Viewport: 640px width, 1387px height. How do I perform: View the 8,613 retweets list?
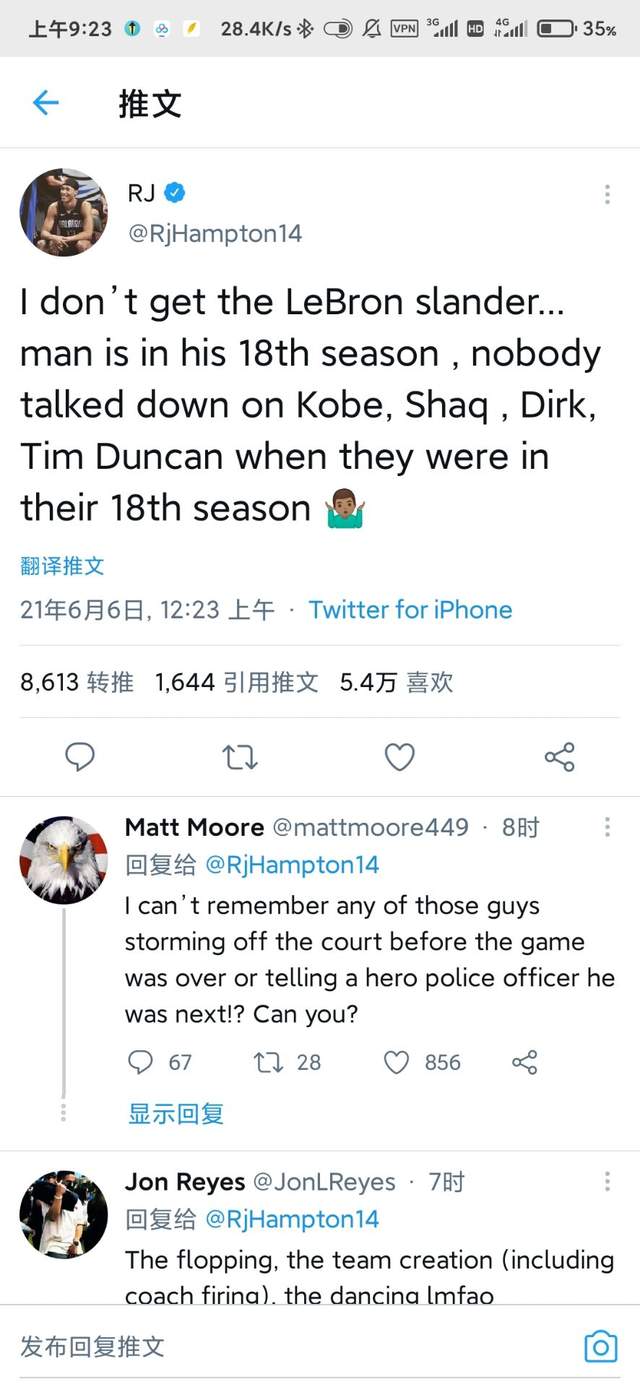click(x=77, y=682)
